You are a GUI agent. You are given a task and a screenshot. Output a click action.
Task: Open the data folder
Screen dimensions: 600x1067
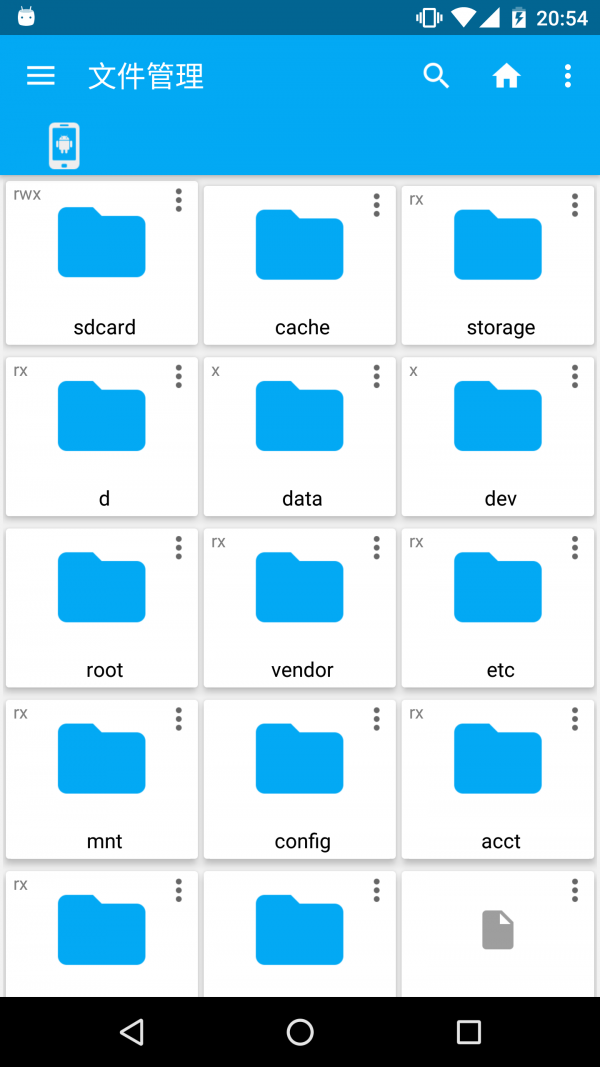(x=300, y=436)
